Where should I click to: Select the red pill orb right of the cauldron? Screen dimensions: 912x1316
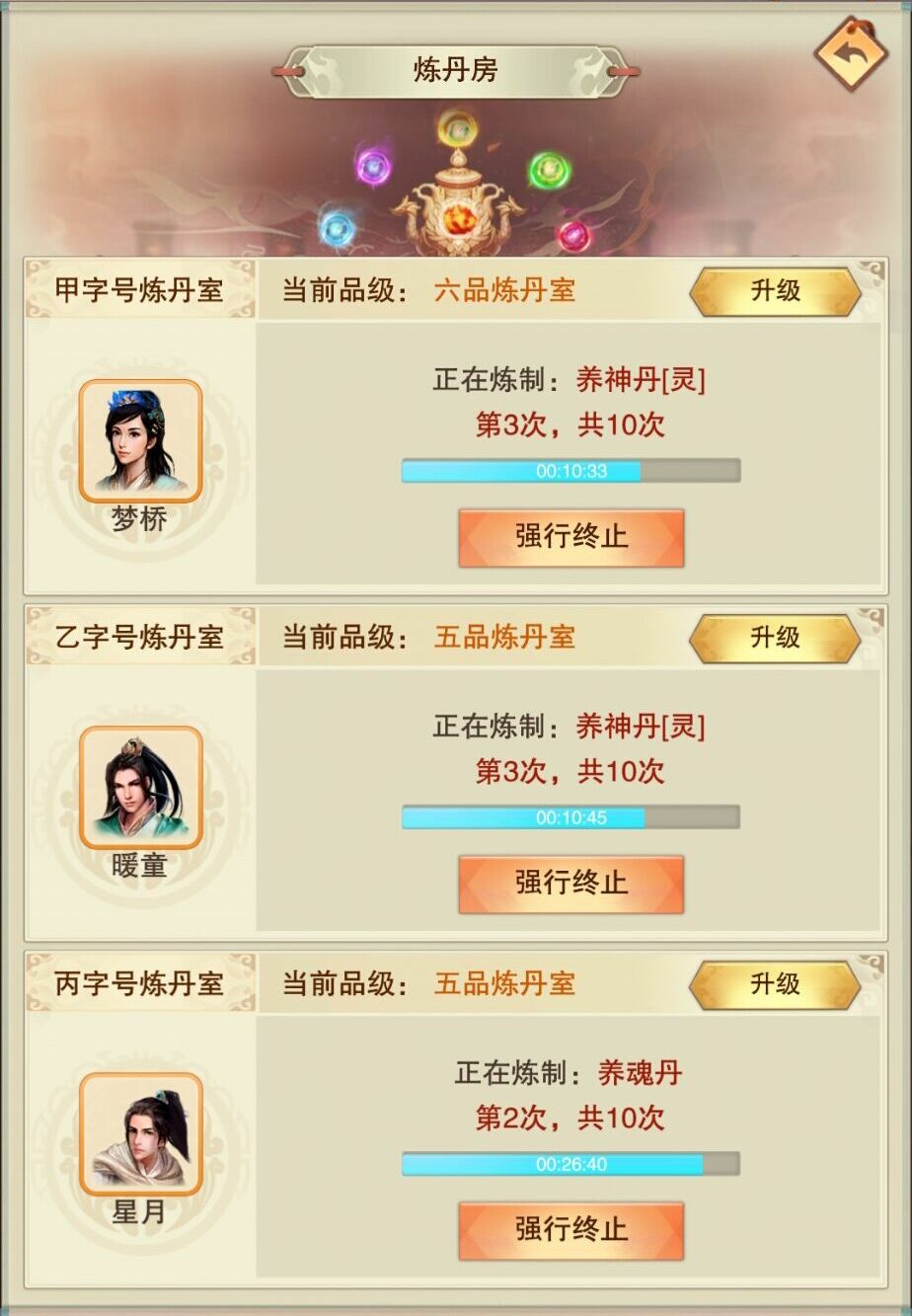(572, 237)
